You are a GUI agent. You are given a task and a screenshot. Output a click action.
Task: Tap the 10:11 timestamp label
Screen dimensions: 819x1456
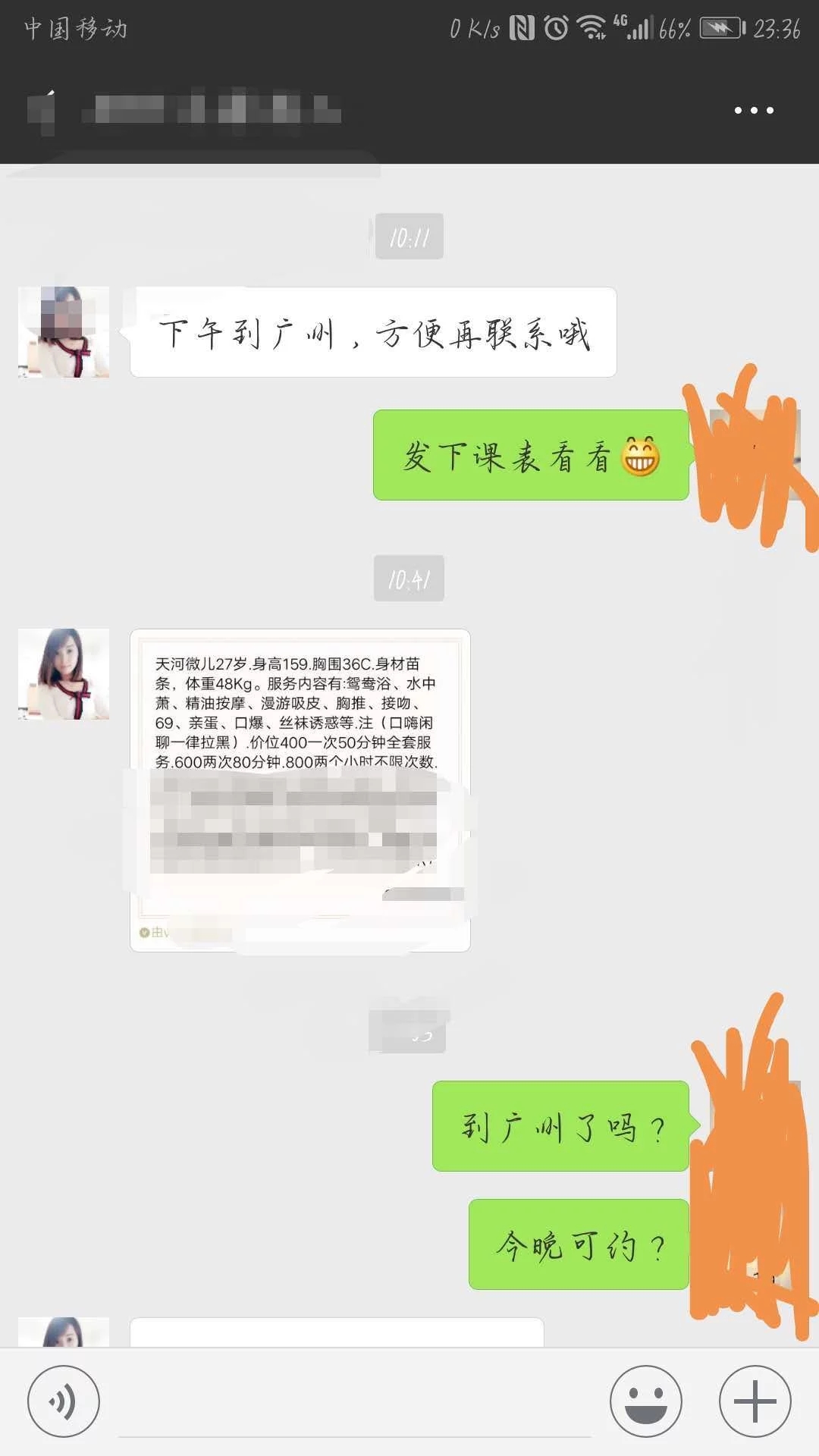pyautogui.click(x=409, y=235)
